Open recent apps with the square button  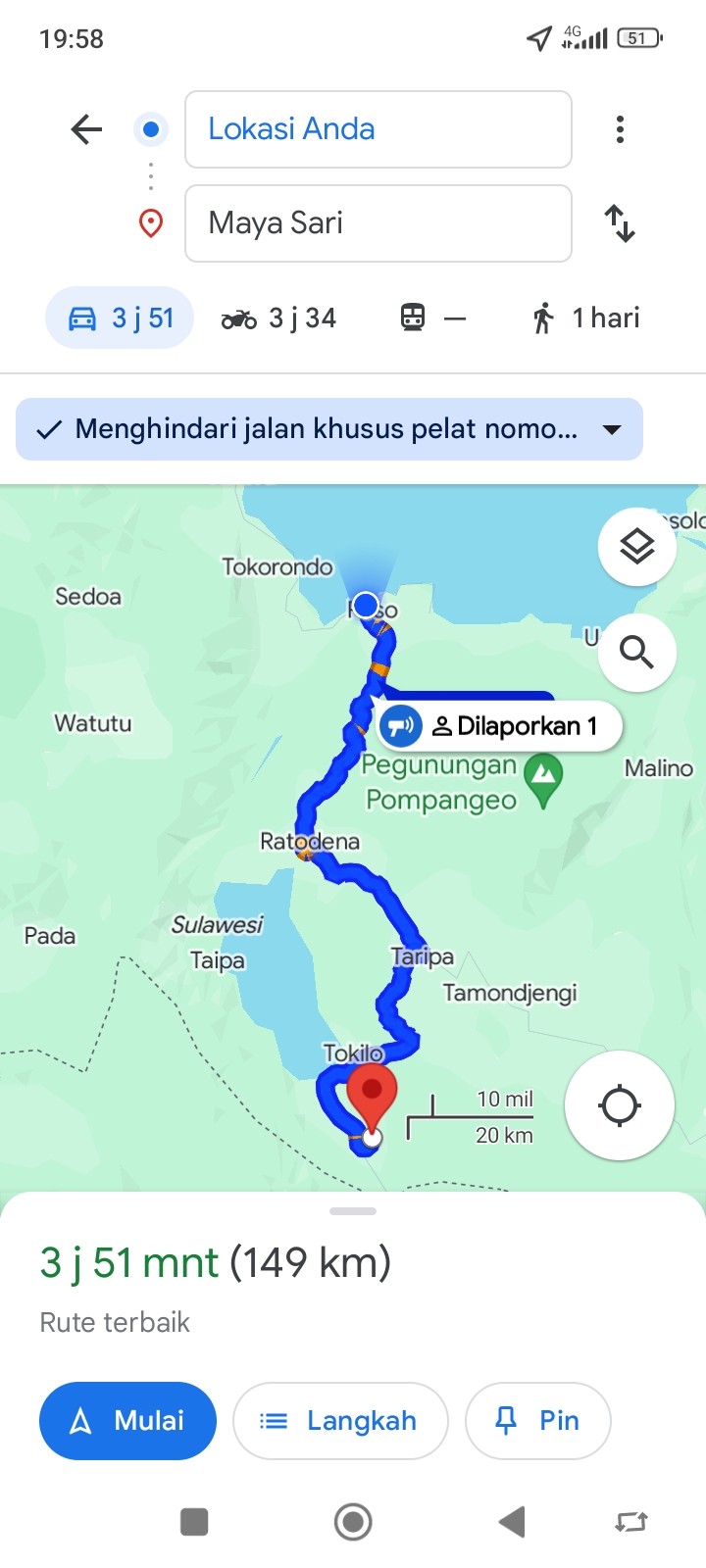[x=194, y=1522]
